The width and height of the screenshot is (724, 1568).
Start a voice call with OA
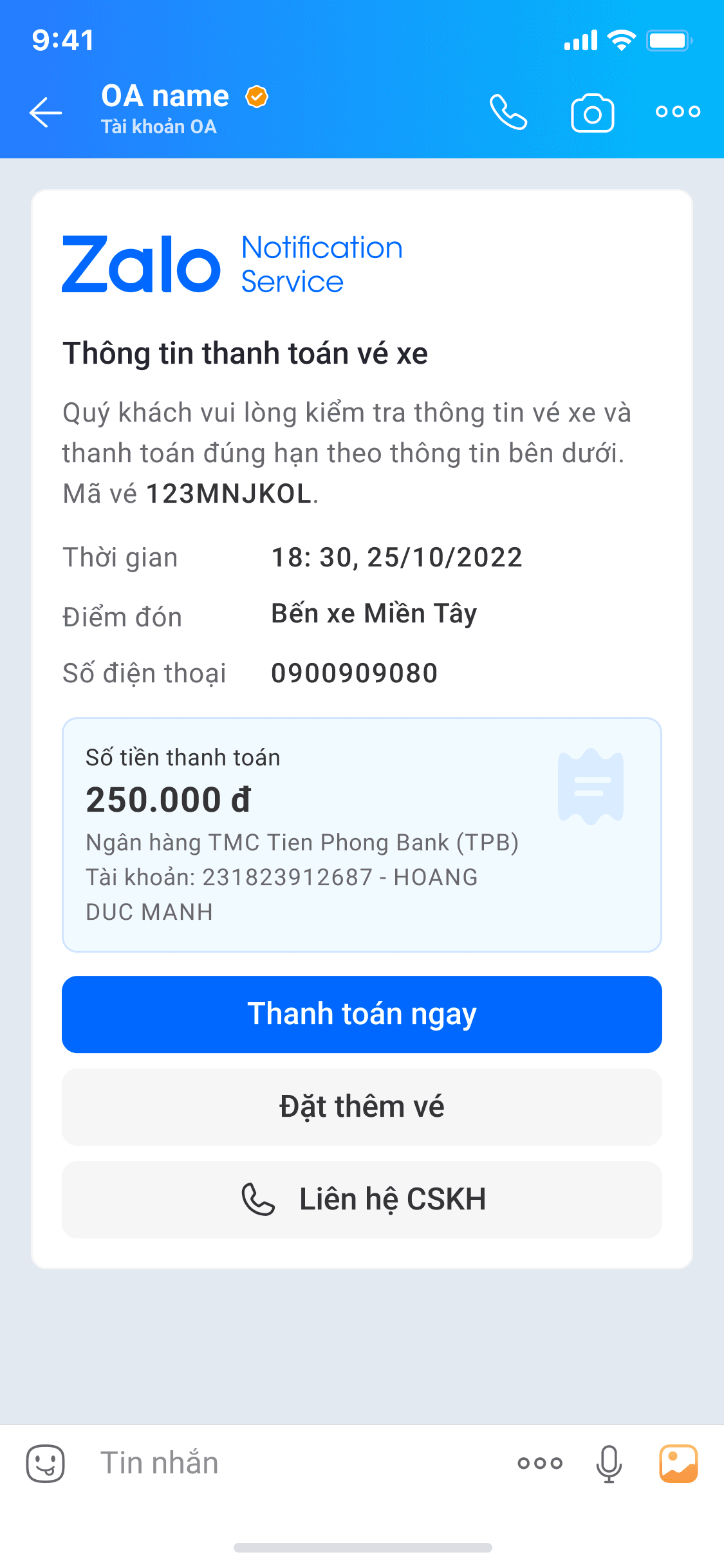point(508,112)
